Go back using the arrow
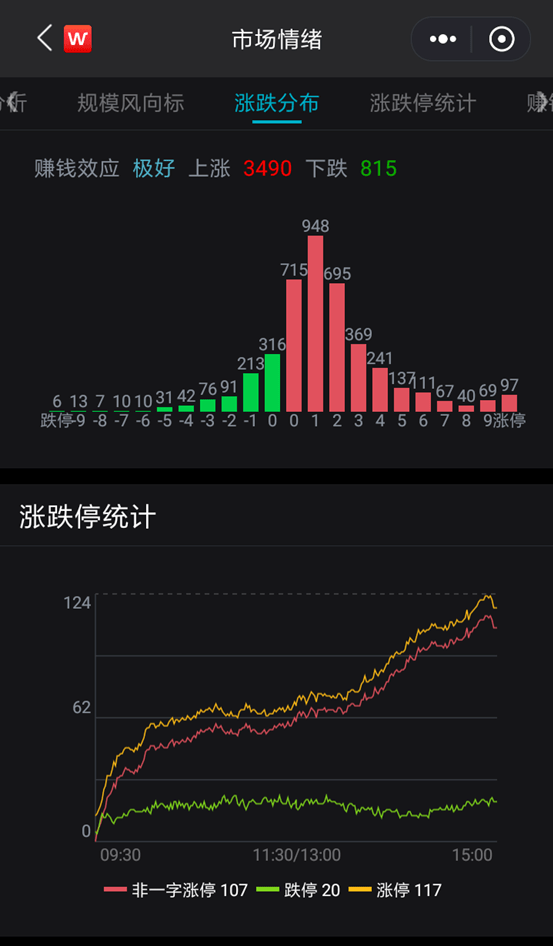Screen dimensions: 553x946 click(45, 39)
